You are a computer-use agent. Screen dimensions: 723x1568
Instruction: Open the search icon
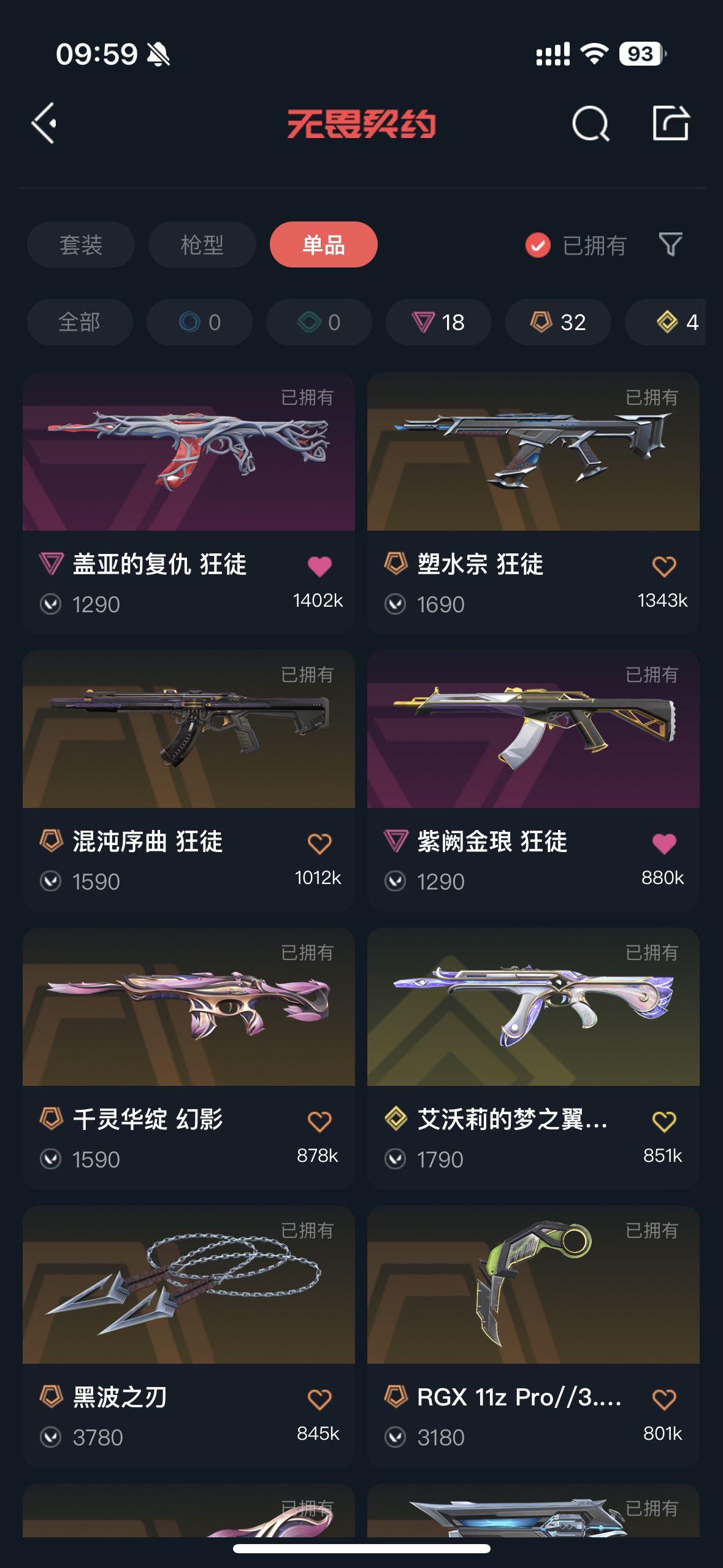point(591,123)
